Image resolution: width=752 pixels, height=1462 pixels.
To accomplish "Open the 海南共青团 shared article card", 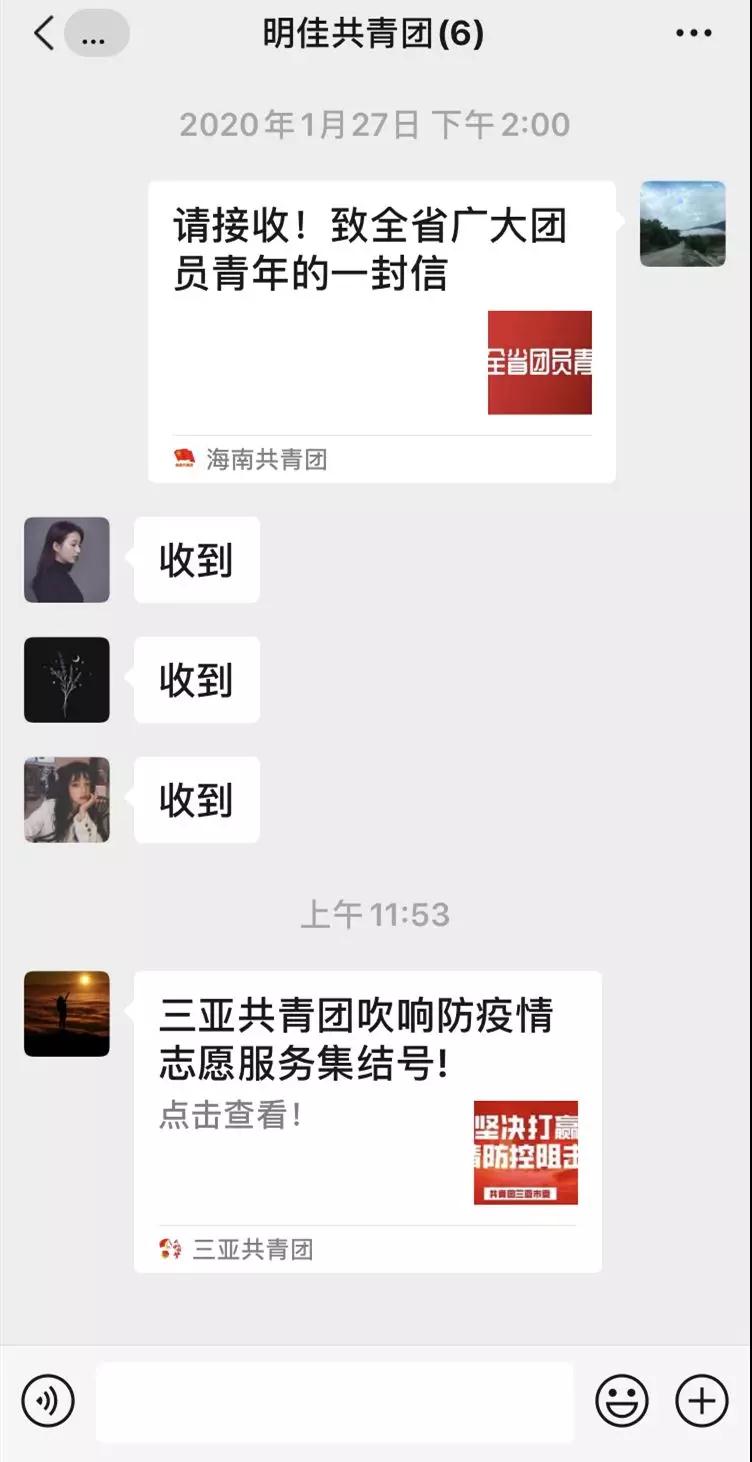I will (381, 330).
